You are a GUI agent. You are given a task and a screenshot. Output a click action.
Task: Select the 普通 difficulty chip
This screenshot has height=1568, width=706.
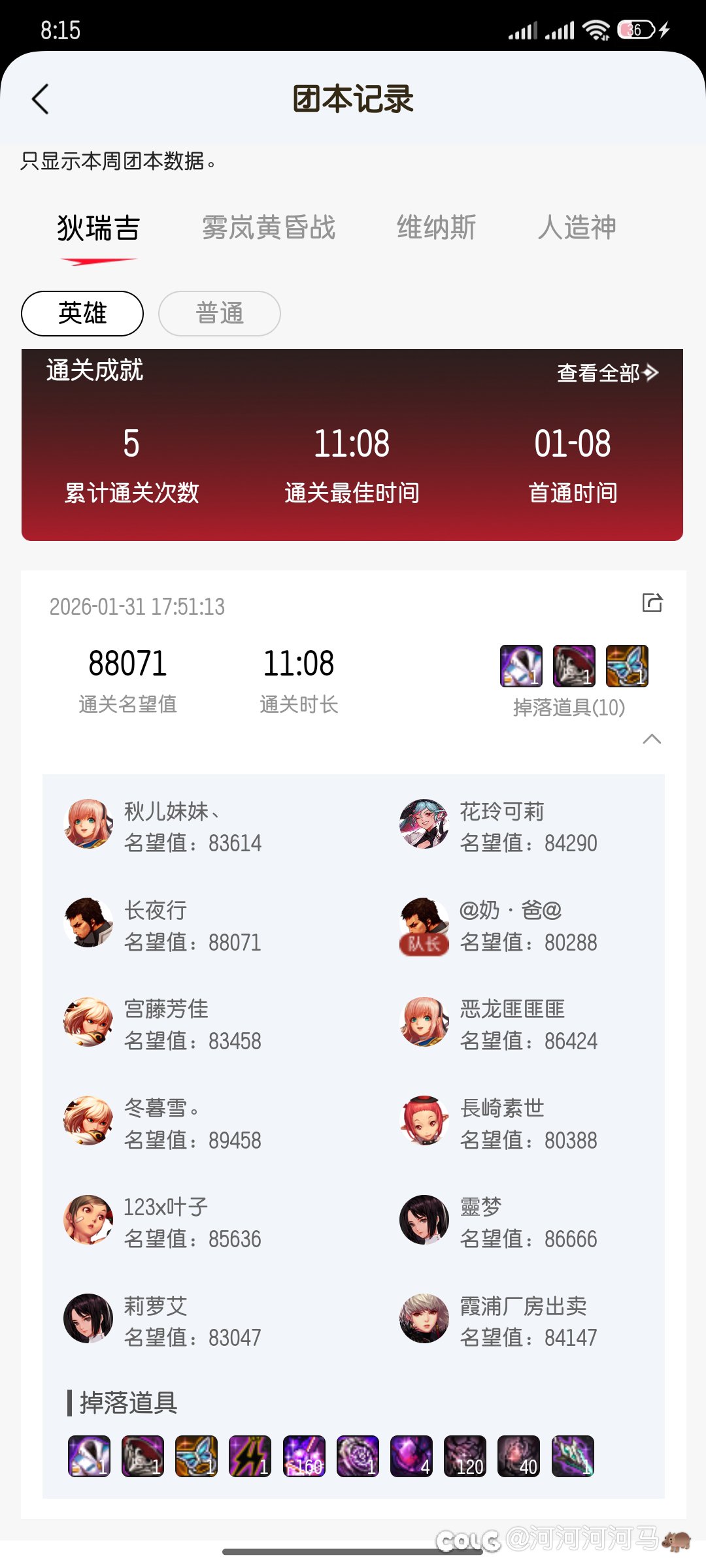point(220,314)
